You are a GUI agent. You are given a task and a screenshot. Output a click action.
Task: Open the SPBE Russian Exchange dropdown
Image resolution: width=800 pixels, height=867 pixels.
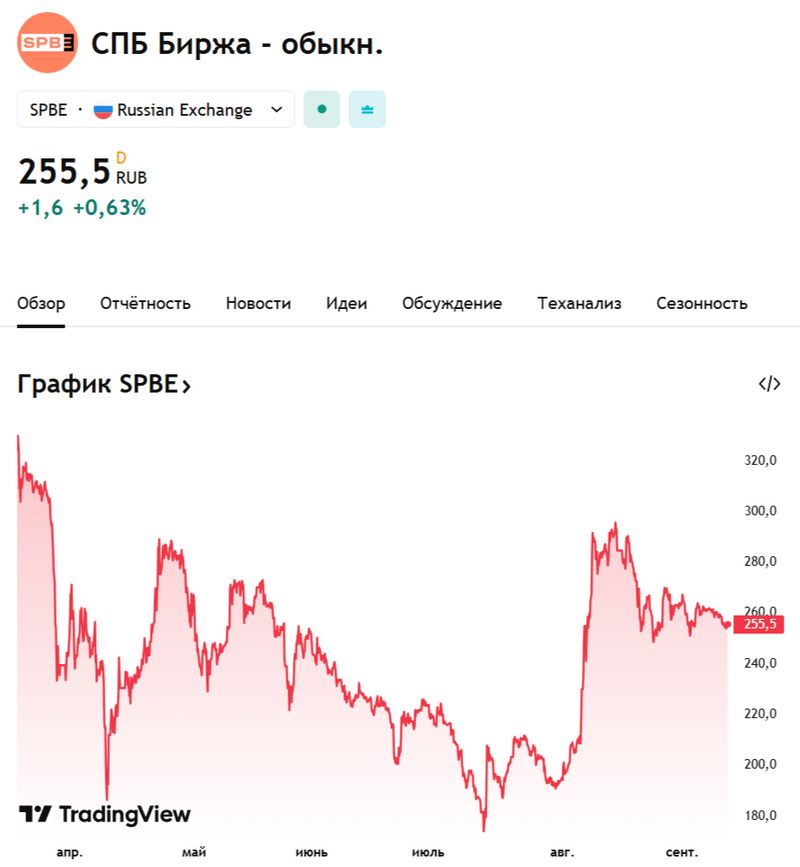point(155,110)
